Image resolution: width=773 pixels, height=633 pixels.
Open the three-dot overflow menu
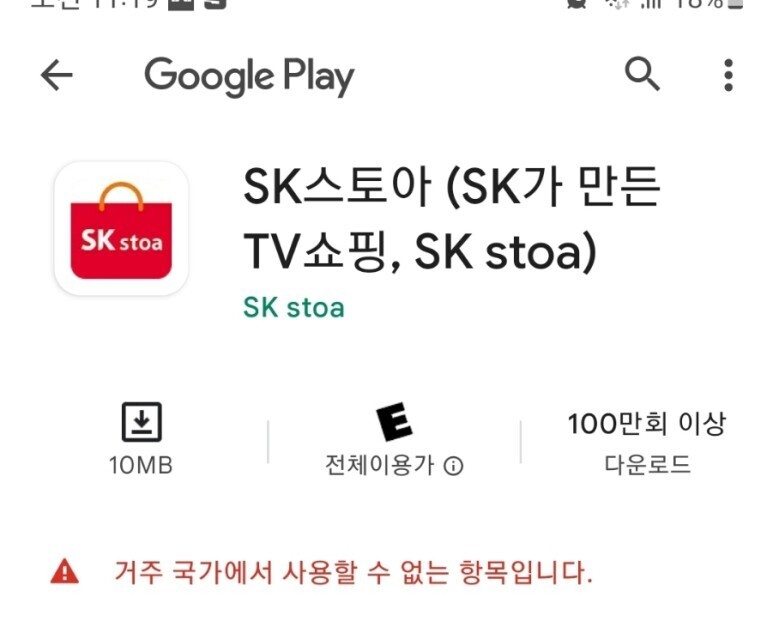coord(728,75)
